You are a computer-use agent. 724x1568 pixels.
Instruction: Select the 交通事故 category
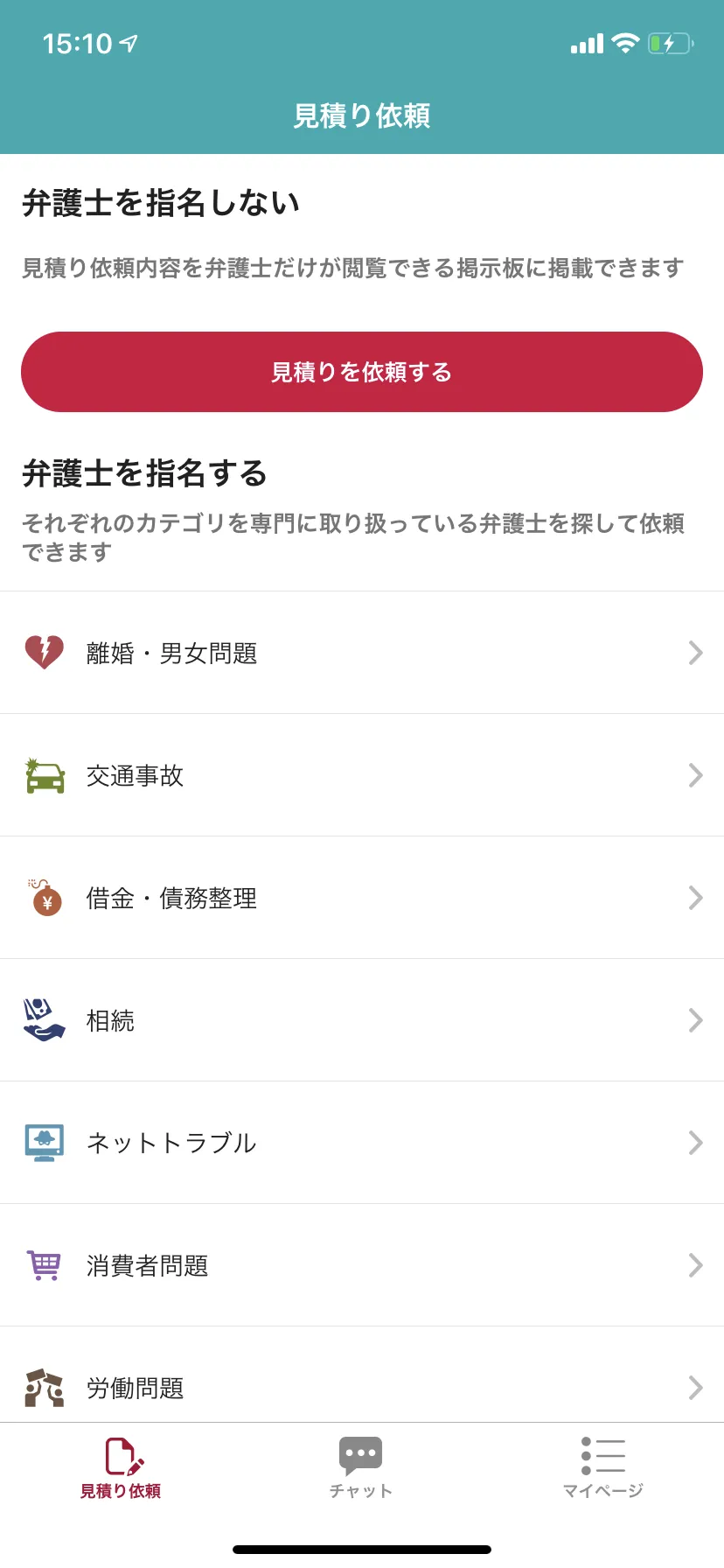pos(362,775)
